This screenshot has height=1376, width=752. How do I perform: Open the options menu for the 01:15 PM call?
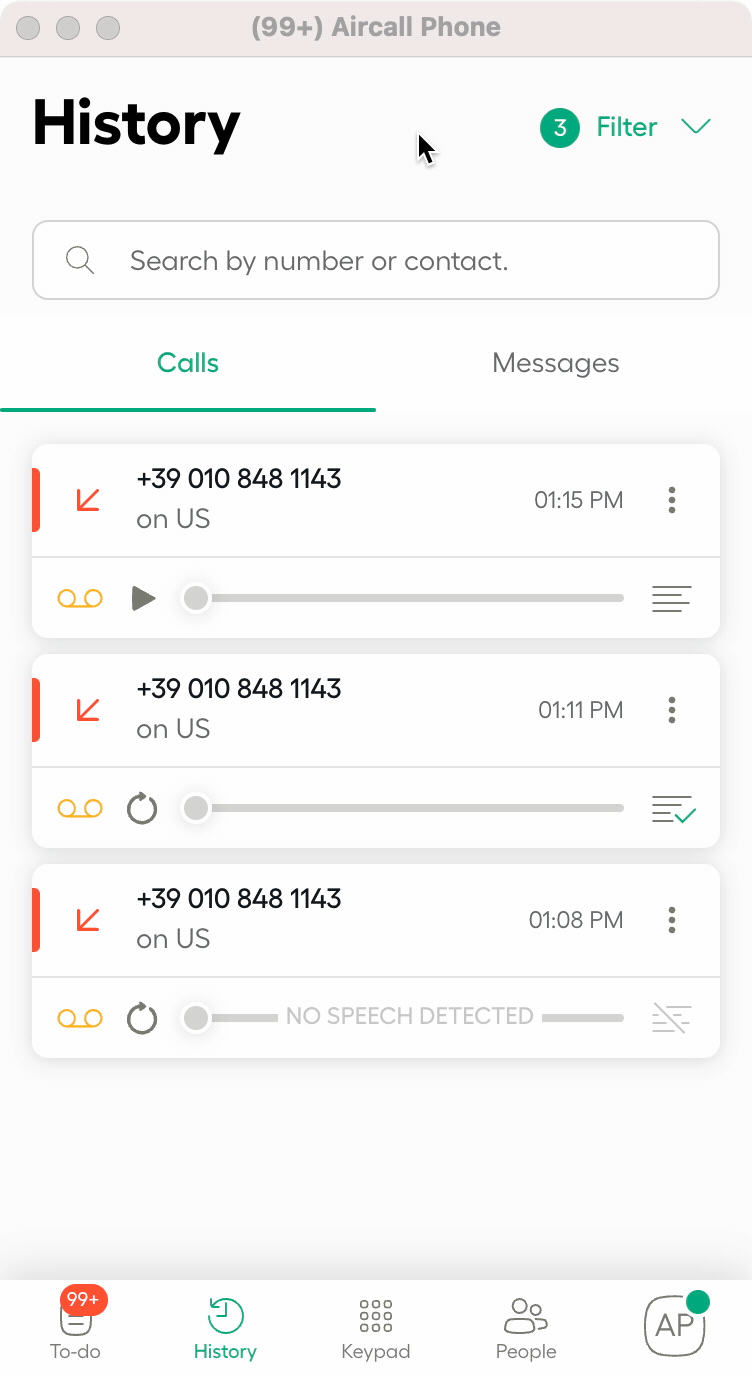[671, 500]
